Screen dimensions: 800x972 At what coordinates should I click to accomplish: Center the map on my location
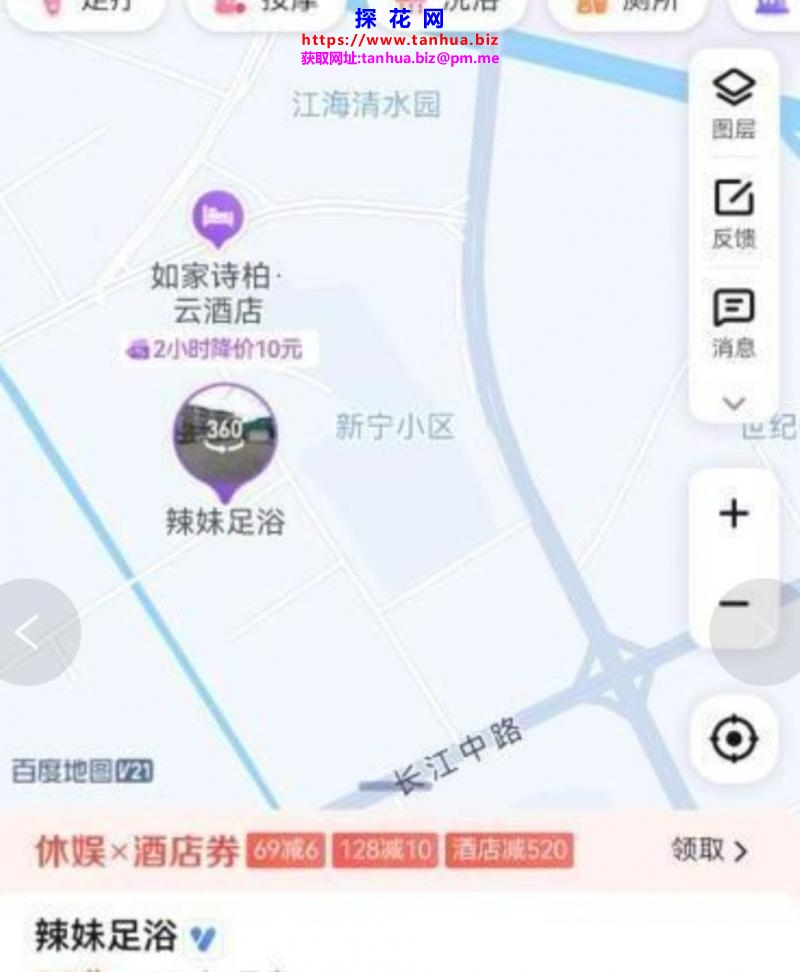(733, 740)
